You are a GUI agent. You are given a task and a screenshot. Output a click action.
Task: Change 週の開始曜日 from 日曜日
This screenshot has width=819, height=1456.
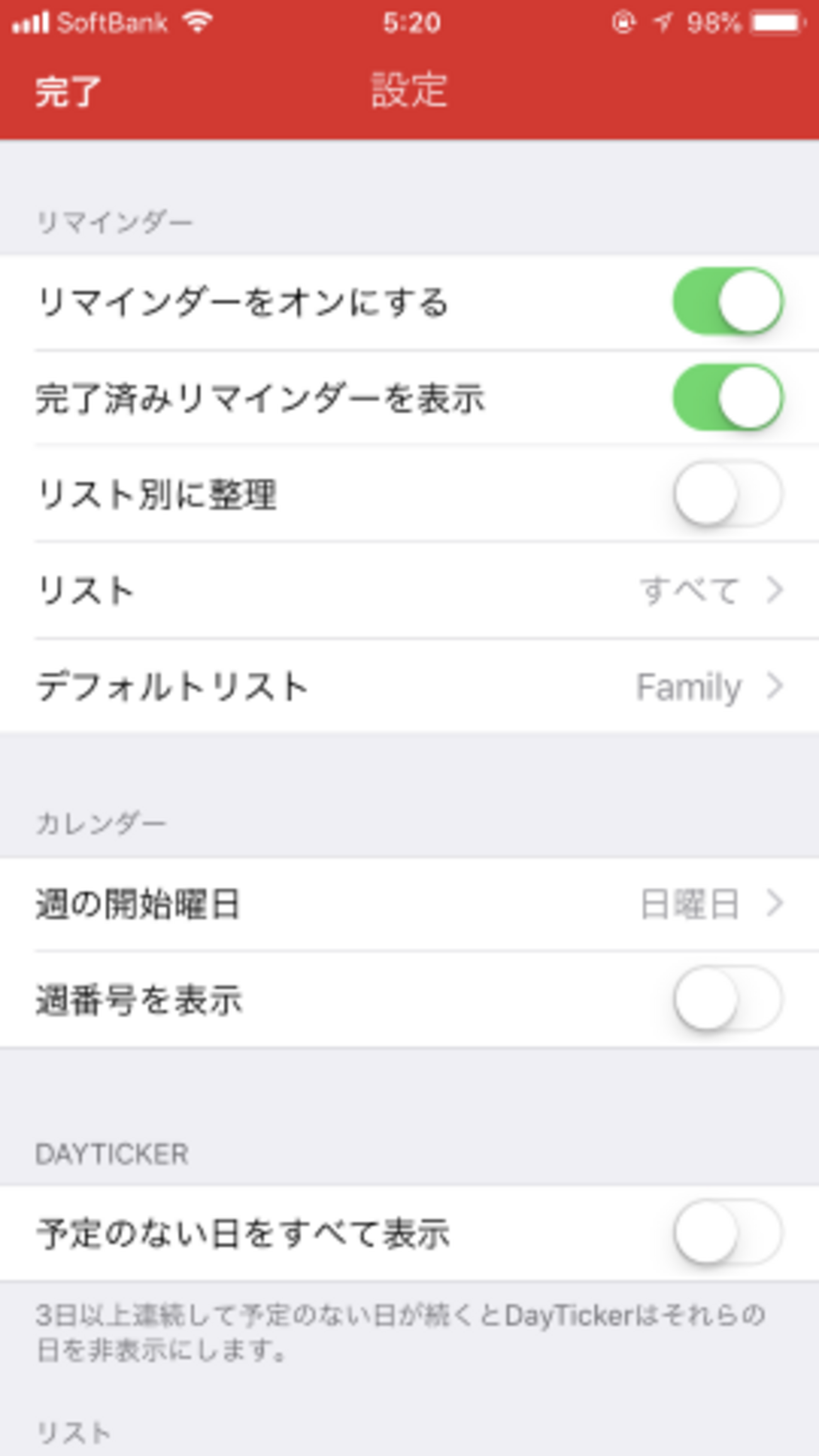click(409, 904)
